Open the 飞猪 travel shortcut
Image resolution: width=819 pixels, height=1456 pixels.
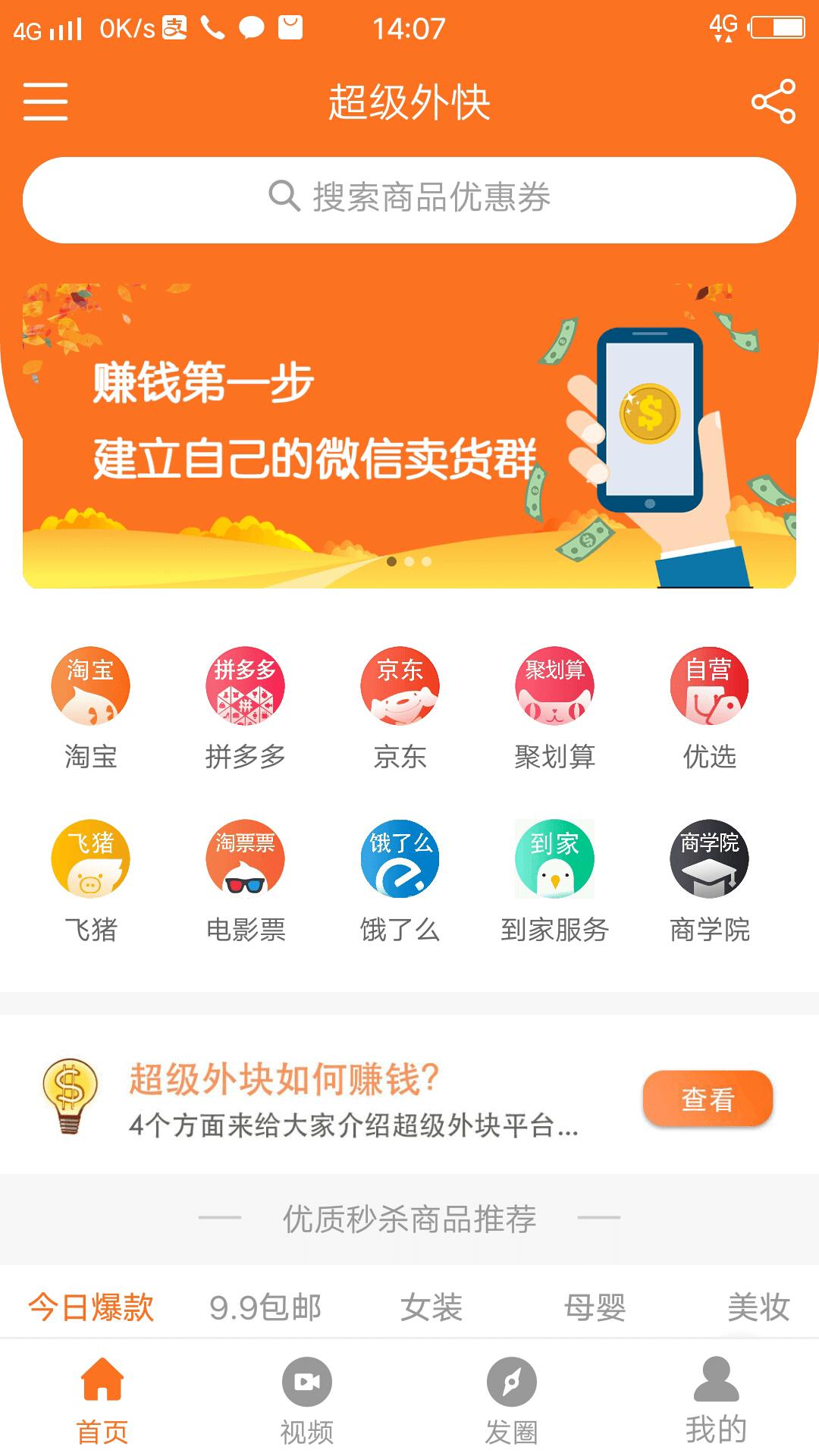click(x=90, y=881)
